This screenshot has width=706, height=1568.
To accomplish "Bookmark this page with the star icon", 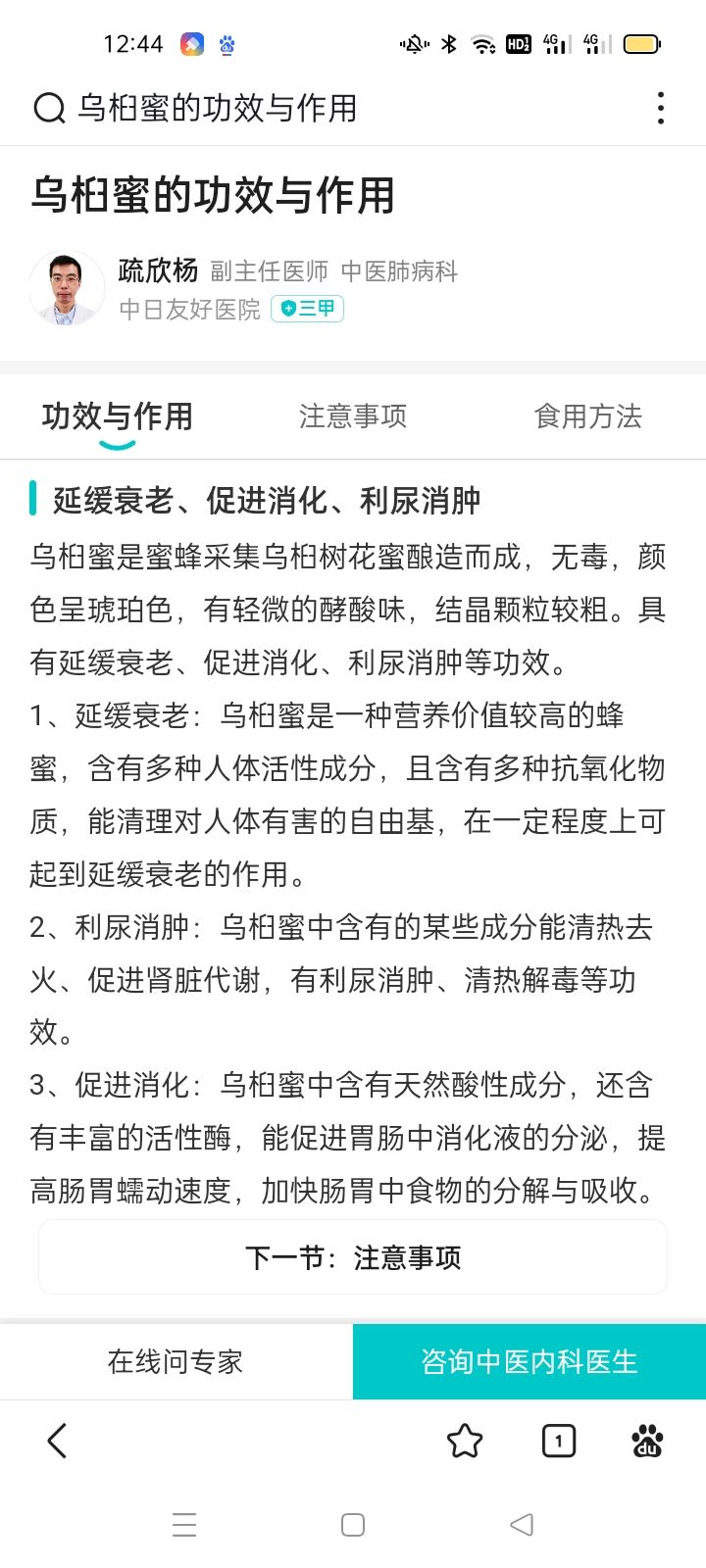I will [x=465, y=1441].
